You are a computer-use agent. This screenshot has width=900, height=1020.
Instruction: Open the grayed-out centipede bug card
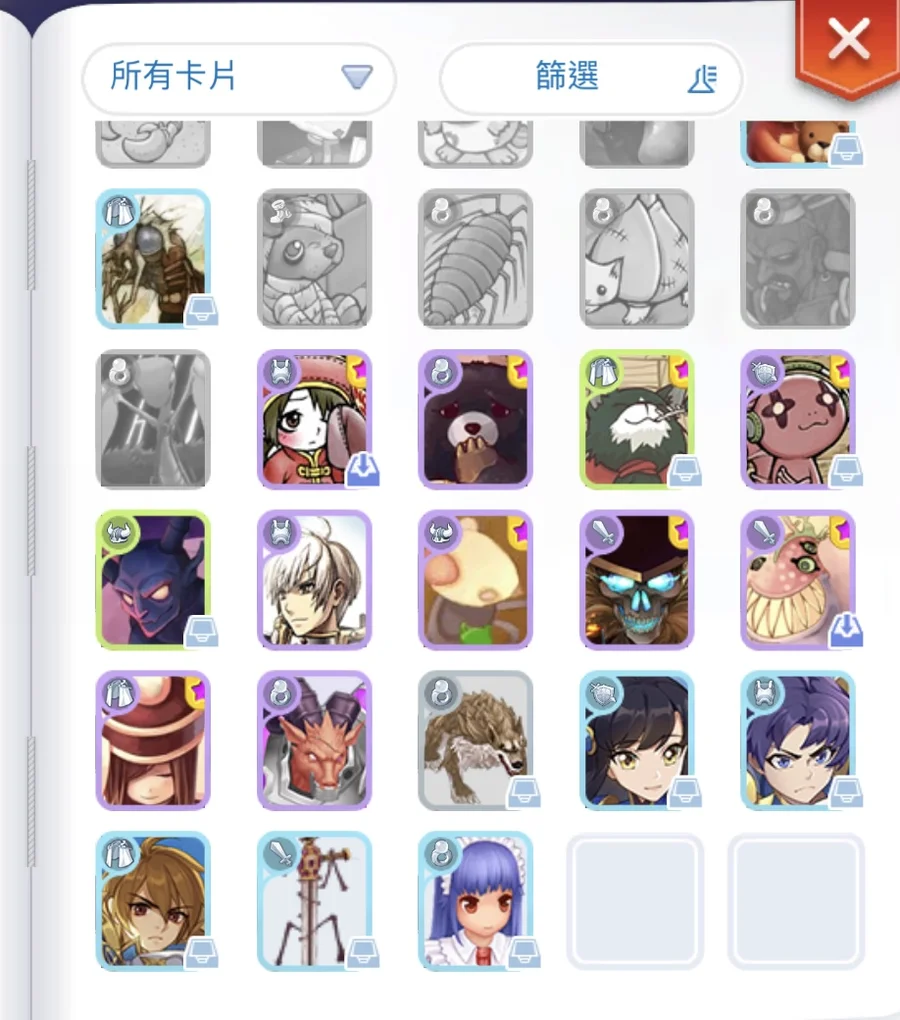click(475, 258)
